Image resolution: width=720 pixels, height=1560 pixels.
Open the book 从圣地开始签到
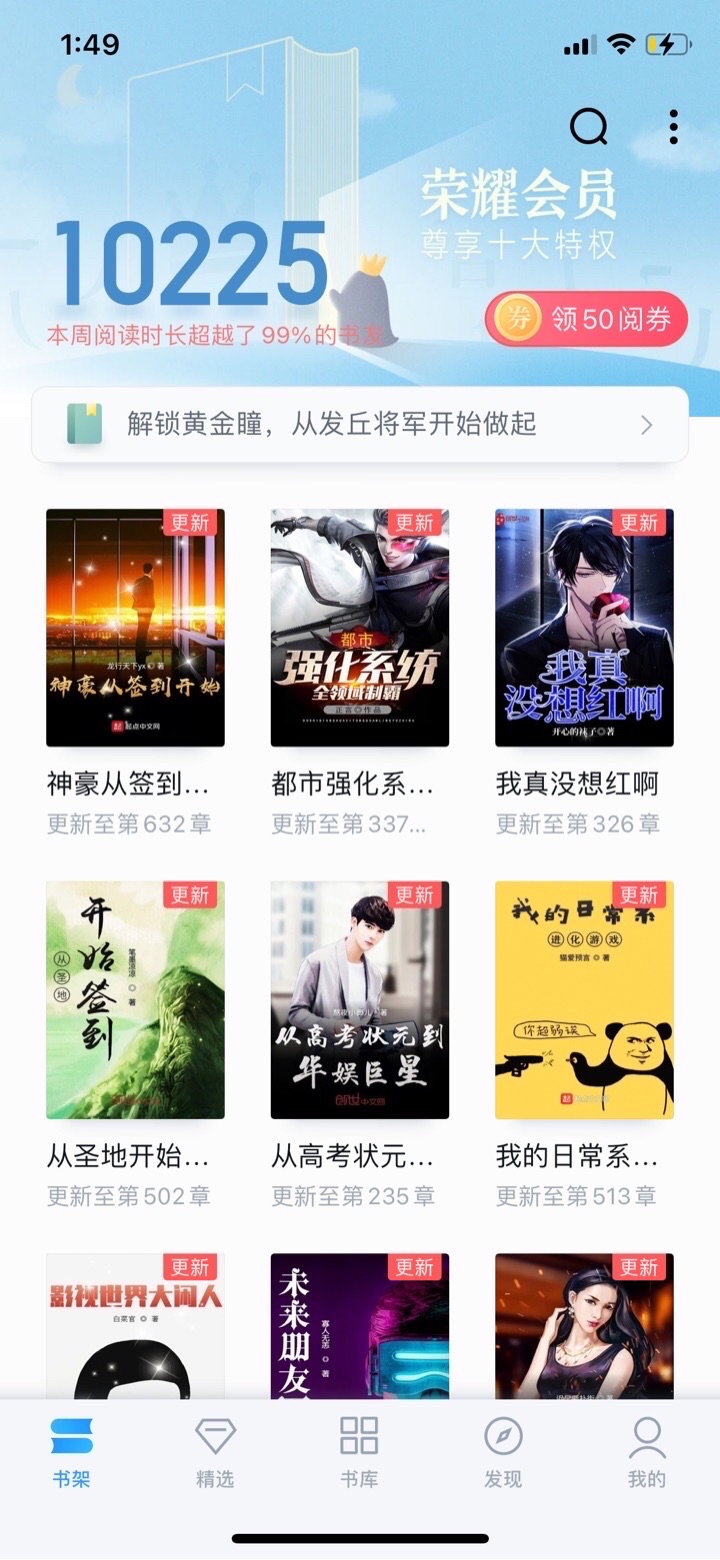[x=135, y=1000]
